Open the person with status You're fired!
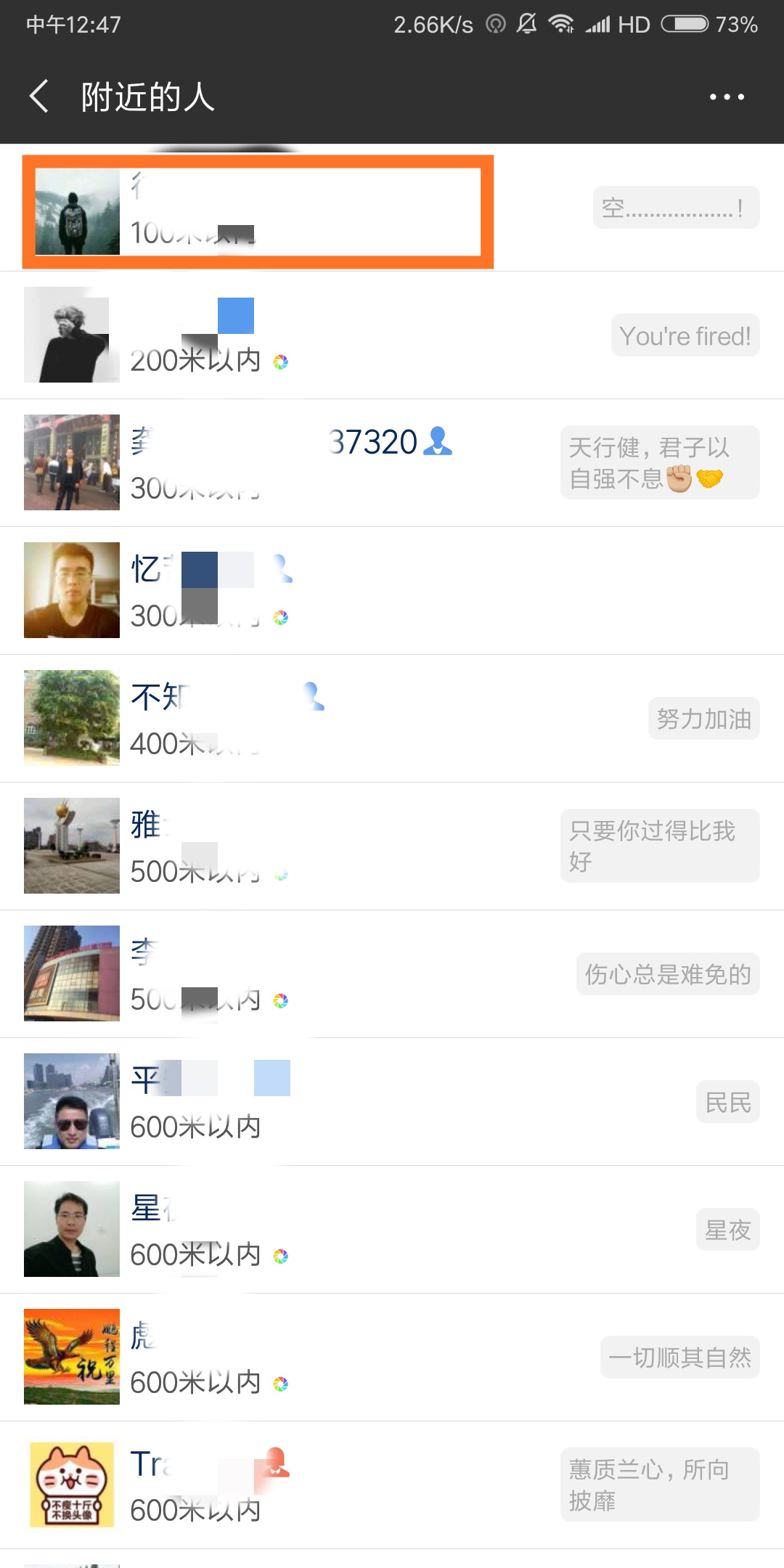The image size is (784, 1568). point(392,335)
